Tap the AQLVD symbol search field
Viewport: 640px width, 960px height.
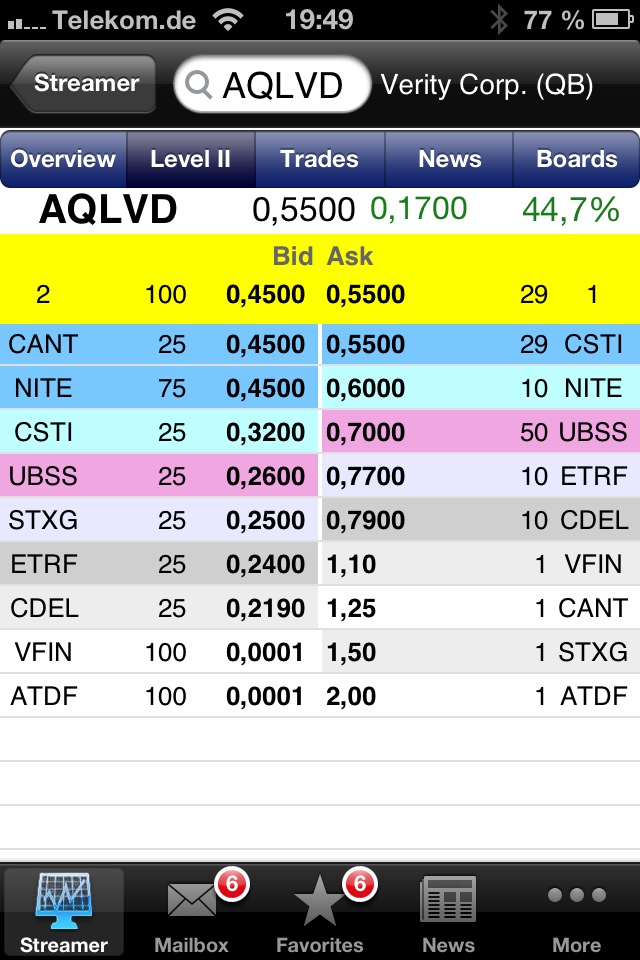click(271, 85)
